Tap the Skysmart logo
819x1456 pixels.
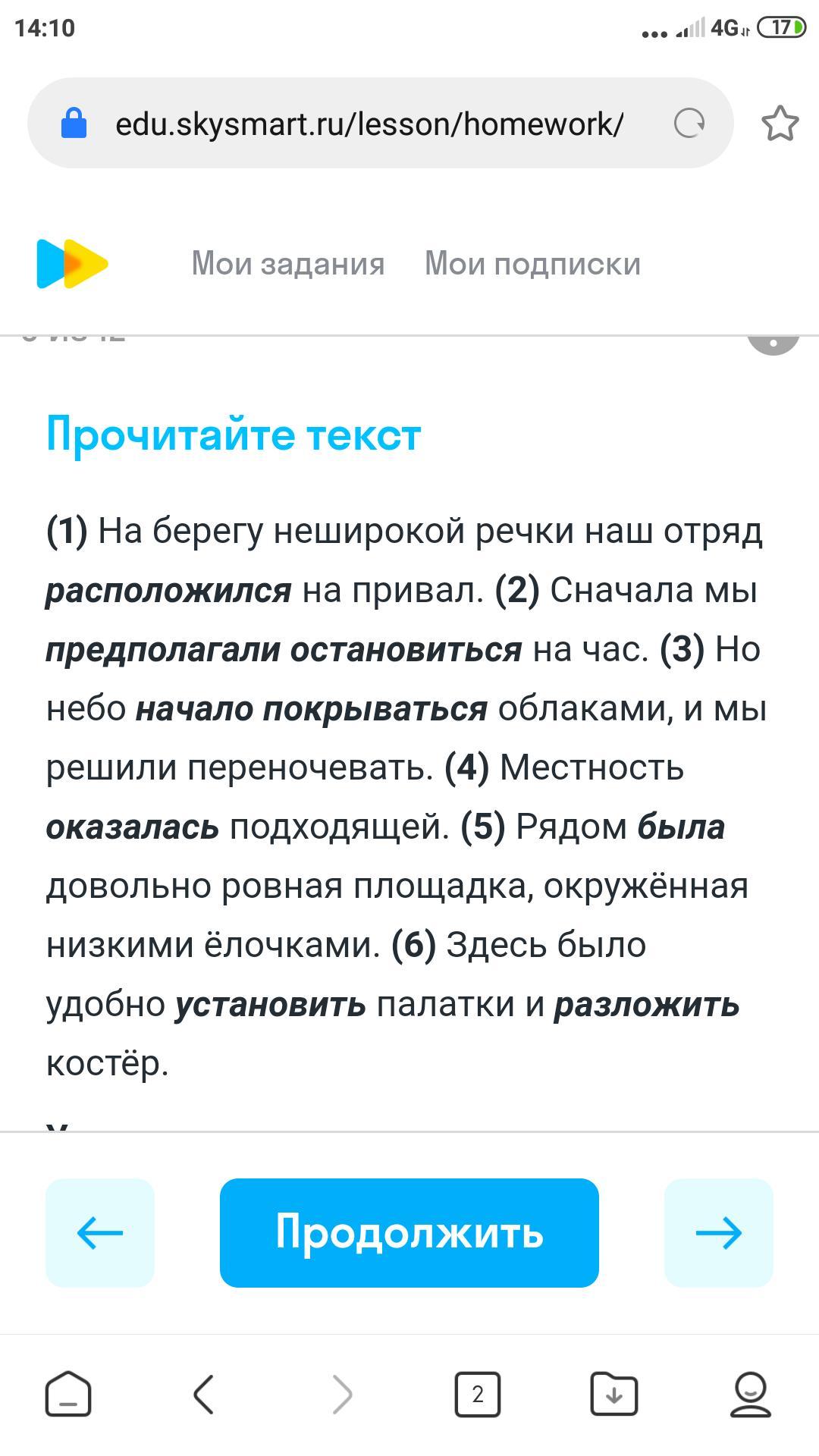[x=72, y=263]
